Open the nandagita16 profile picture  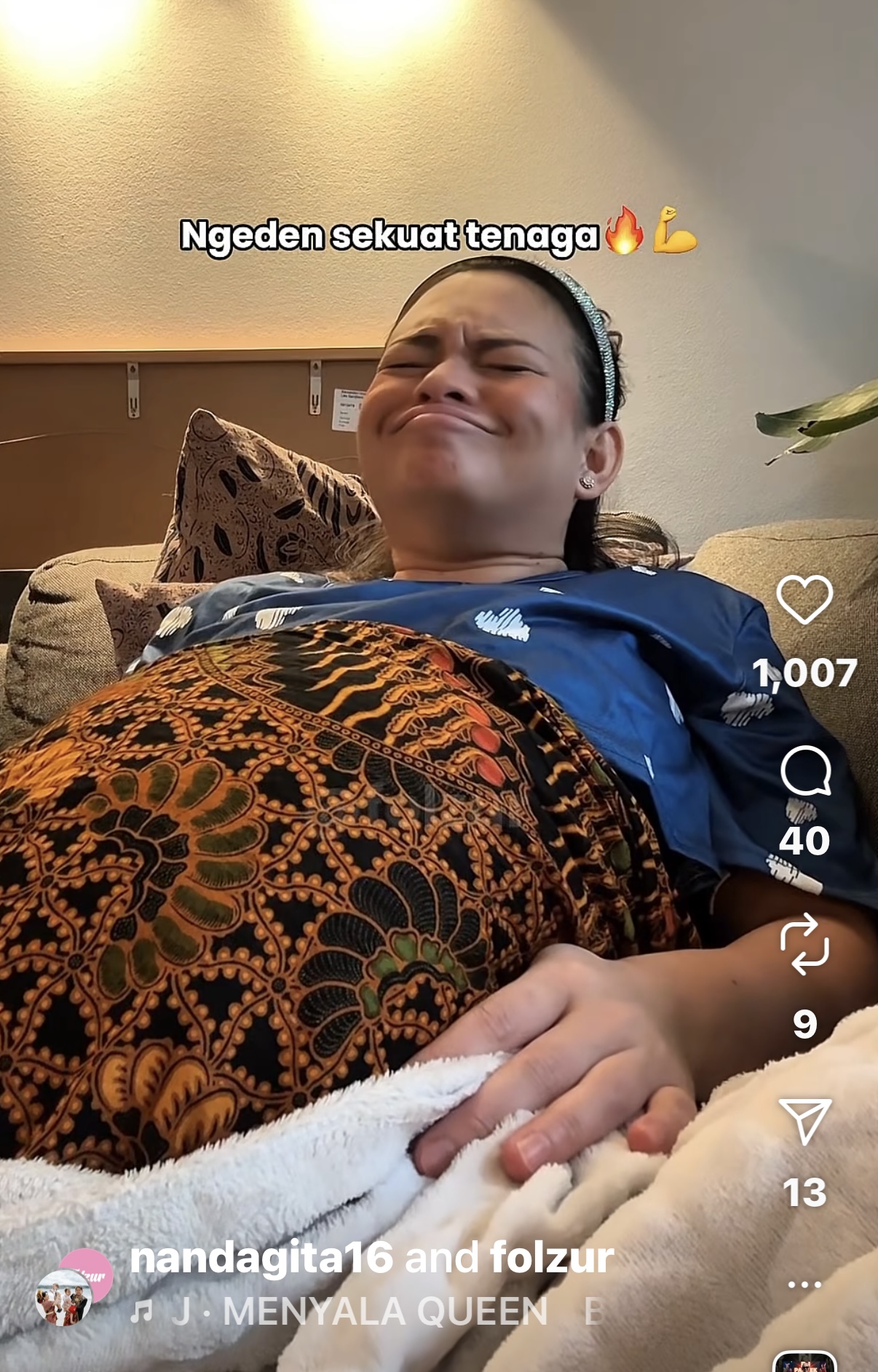click(66, 1296)
